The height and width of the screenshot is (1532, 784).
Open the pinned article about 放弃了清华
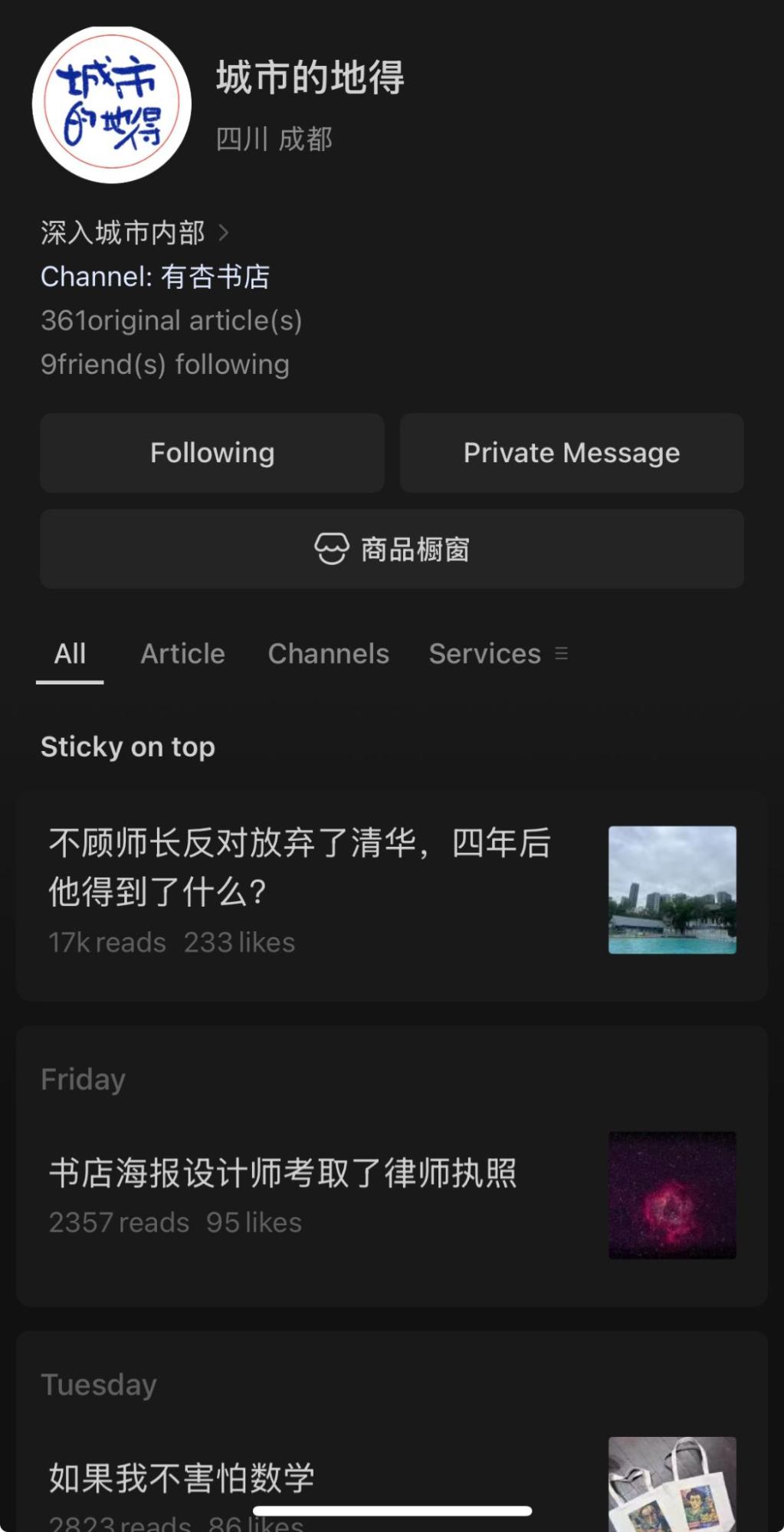pos(299,867)
